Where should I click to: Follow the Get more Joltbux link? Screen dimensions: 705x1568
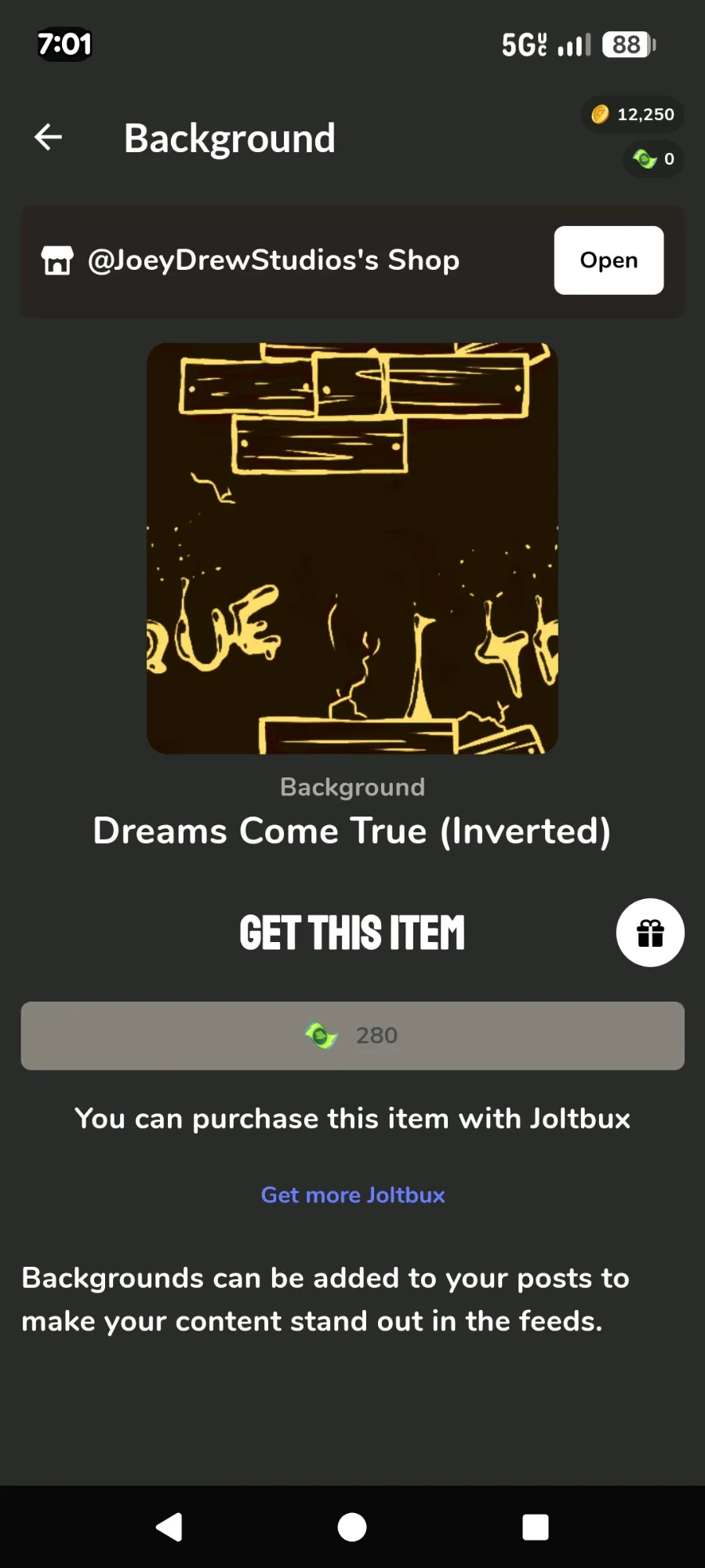point(352,1195)
